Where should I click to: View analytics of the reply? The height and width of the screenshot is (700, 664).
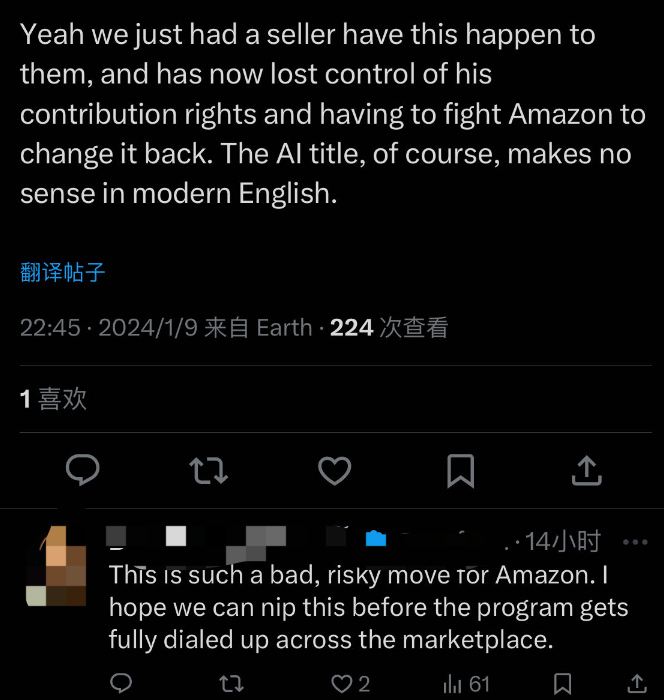(x=466, y=684)
